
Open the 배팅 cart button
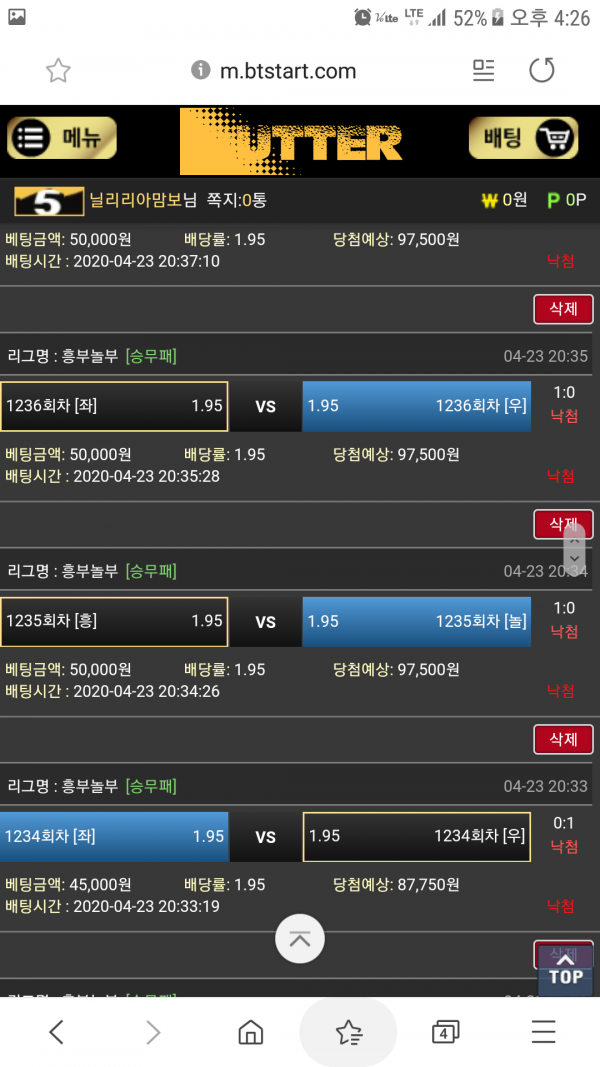(x=523, y=138)
